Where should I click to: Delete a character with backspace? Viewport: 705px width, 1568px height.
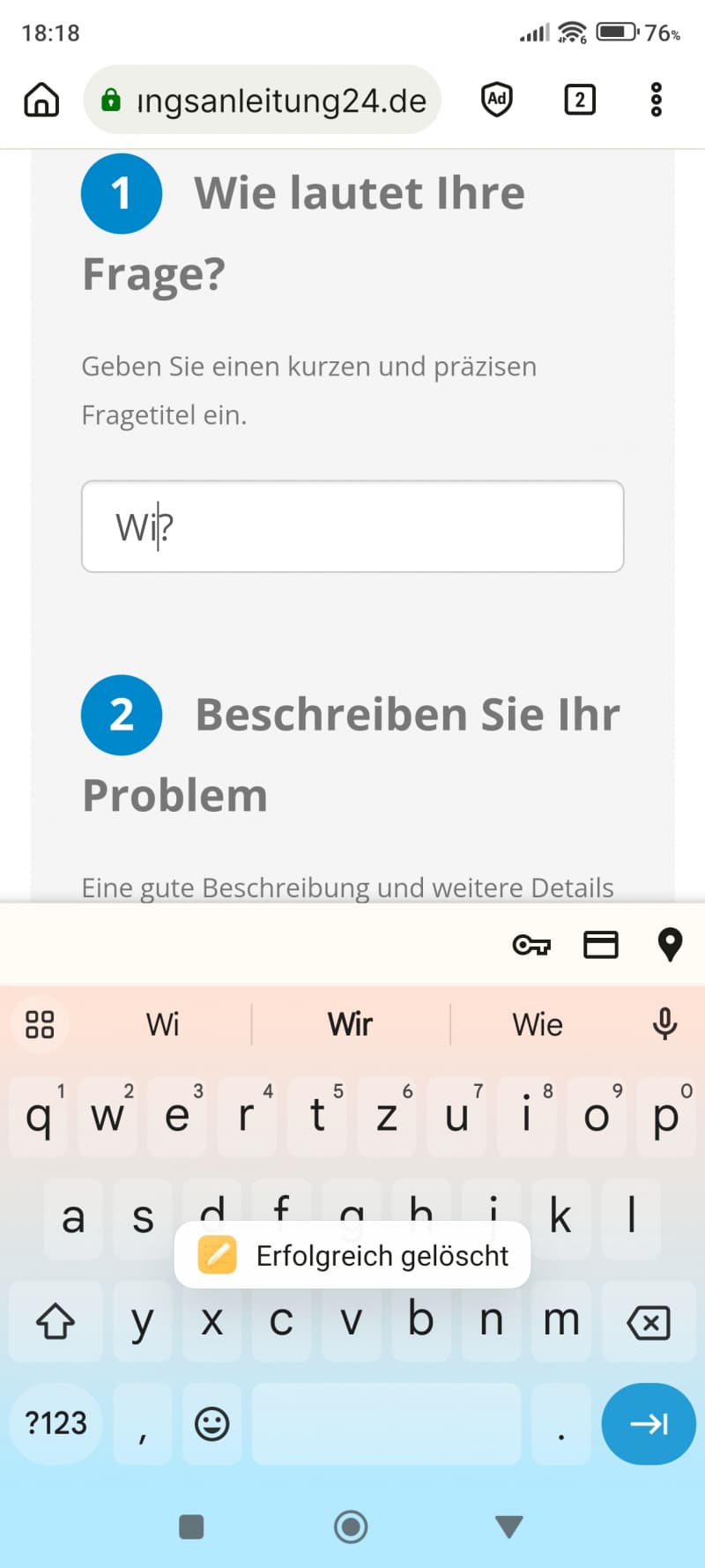point(649,1322)
